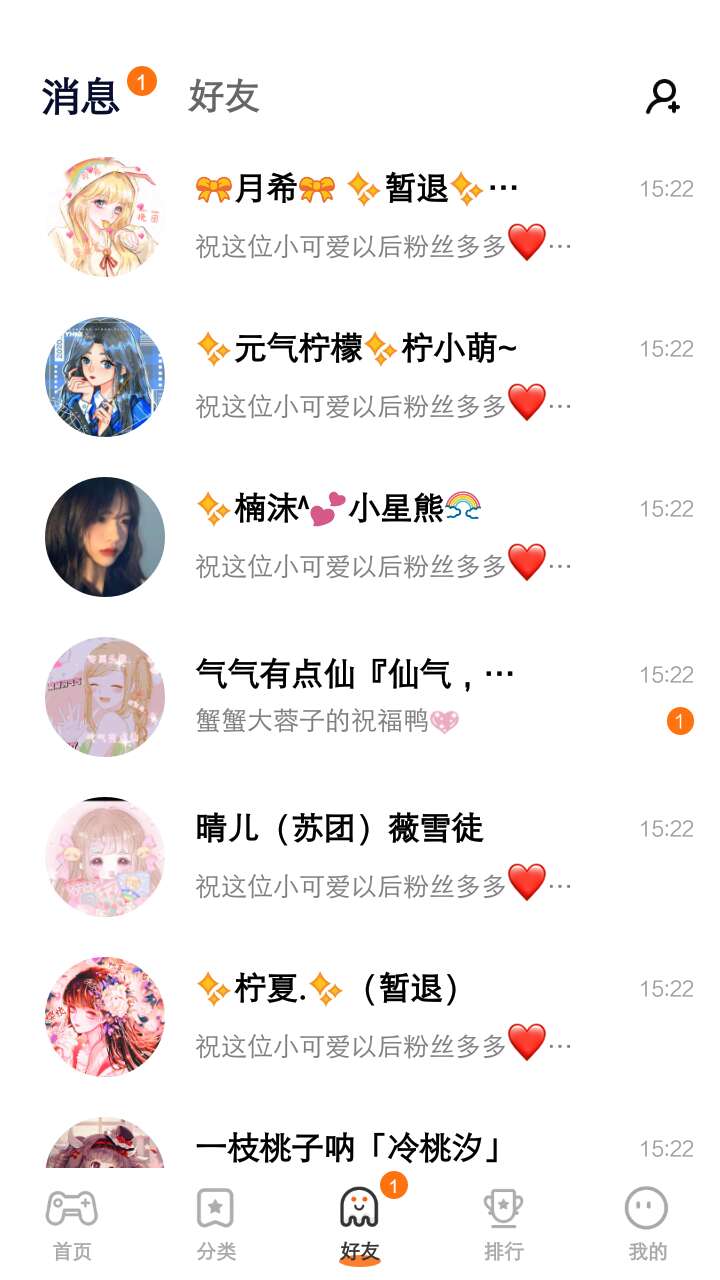
Task: Switch to the 好友 top tab
Action: coord(224,97)
